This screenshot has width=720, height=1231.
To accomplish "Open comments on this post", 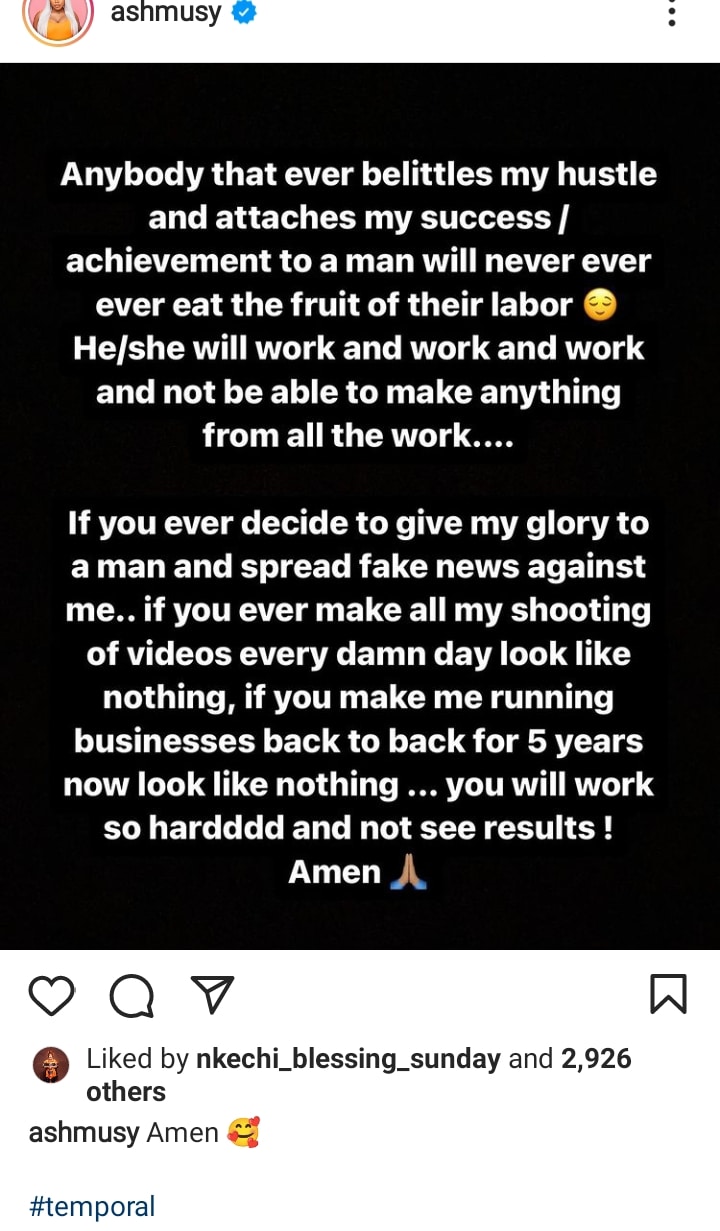I will pos(132,995).
